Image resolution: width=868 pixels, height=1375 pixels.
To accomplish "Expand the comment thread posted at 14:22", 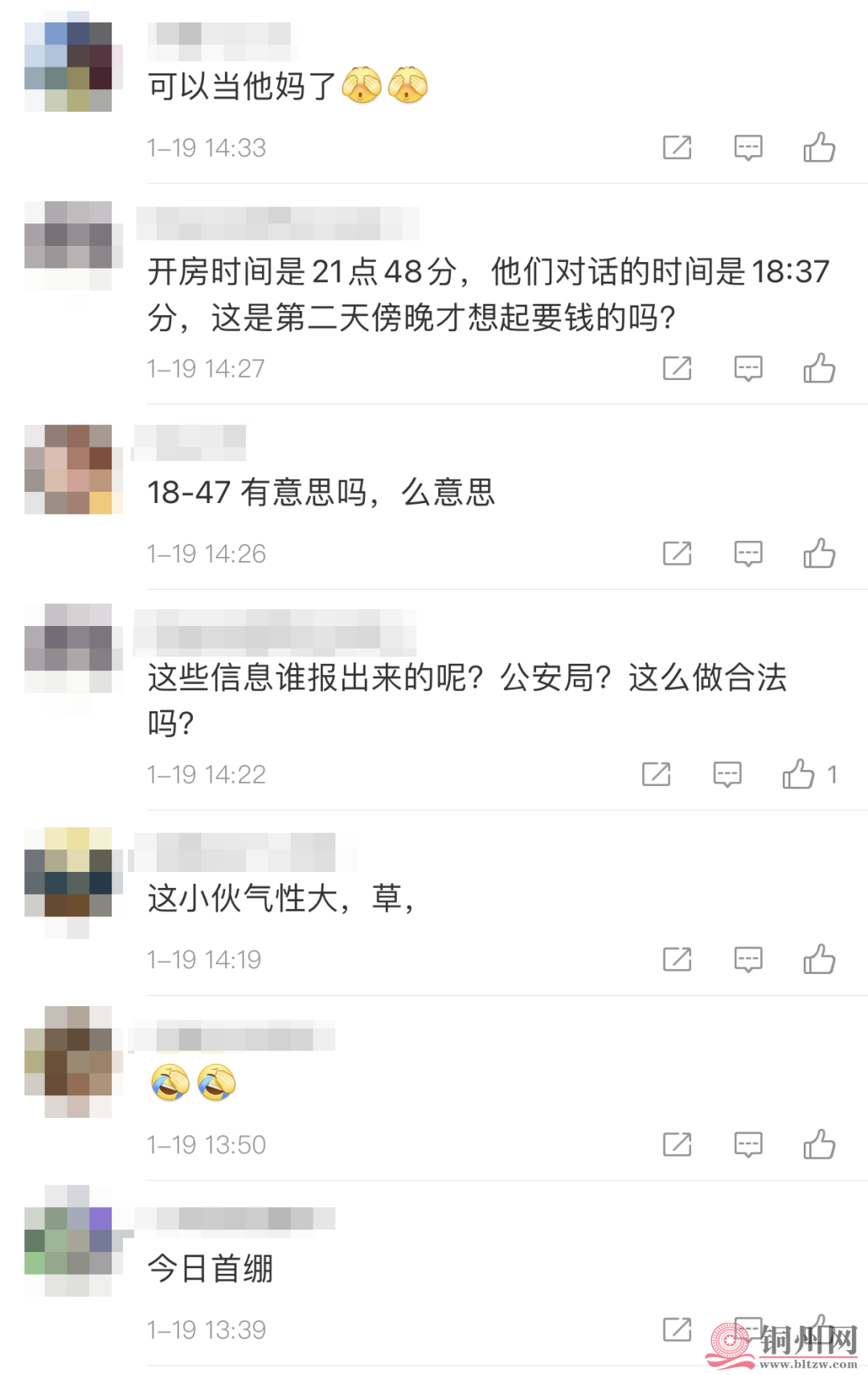I will 726,775.
